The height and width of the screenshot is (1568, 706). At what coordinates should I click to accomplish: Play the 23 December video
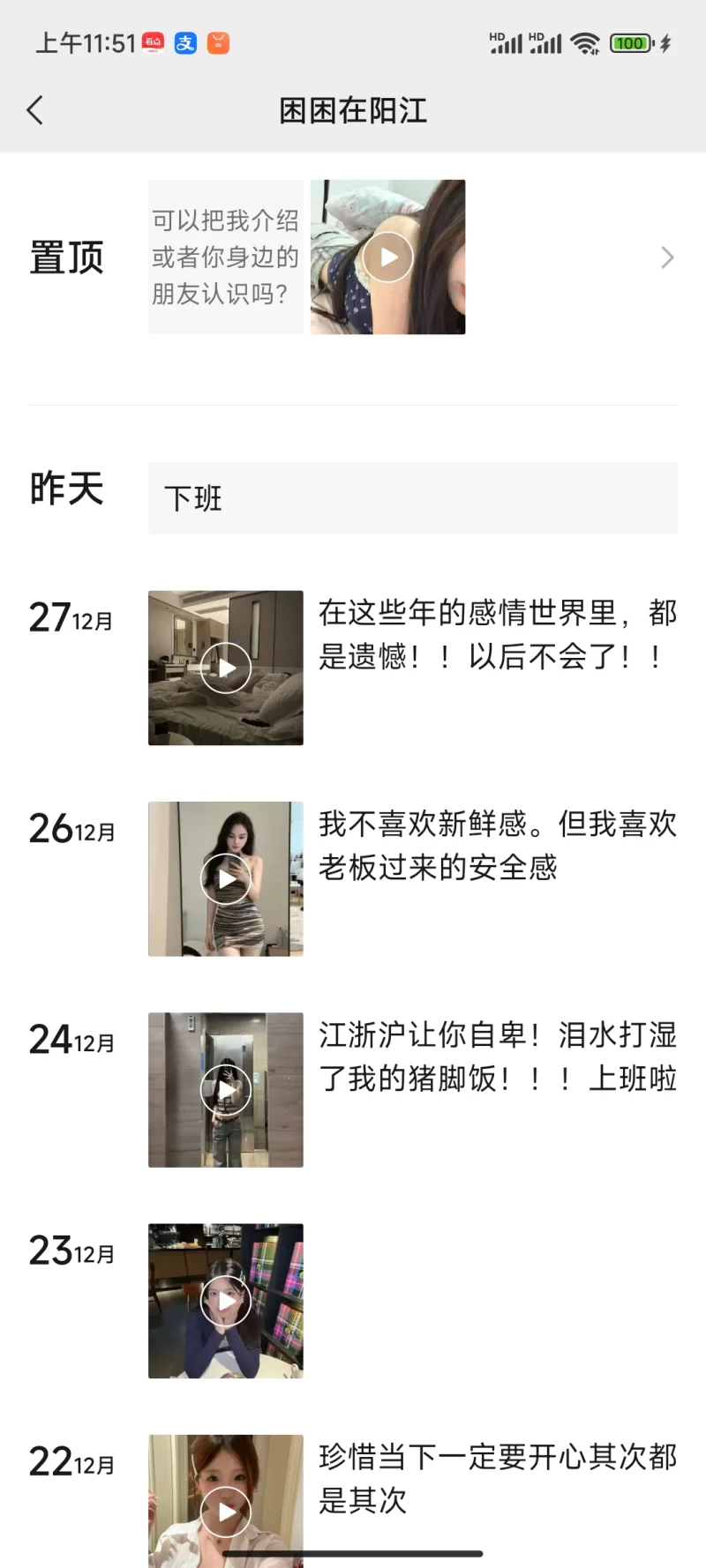(x=226, y=1301)
